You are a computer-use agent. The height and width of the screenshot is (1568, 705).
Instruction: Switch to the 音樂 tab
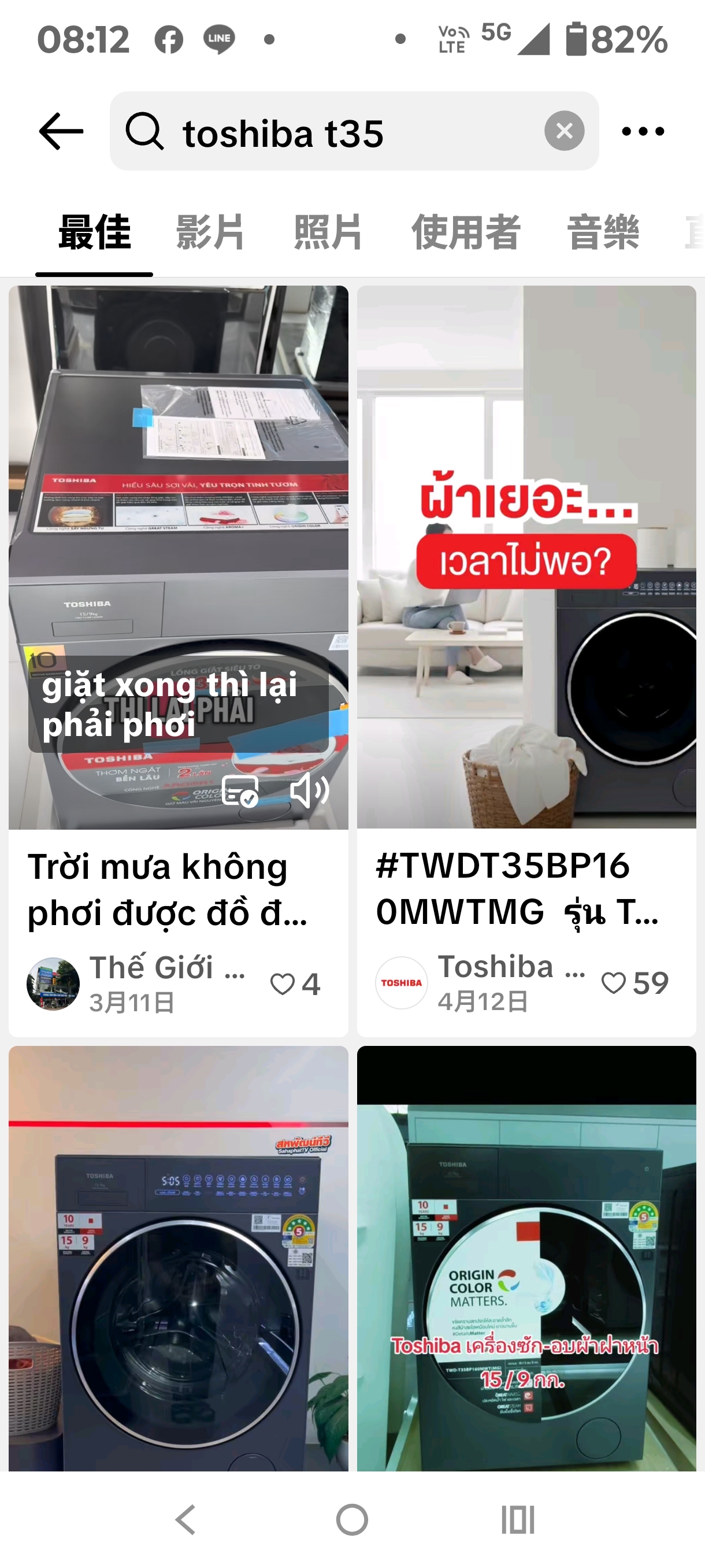(x=603, y=232)
